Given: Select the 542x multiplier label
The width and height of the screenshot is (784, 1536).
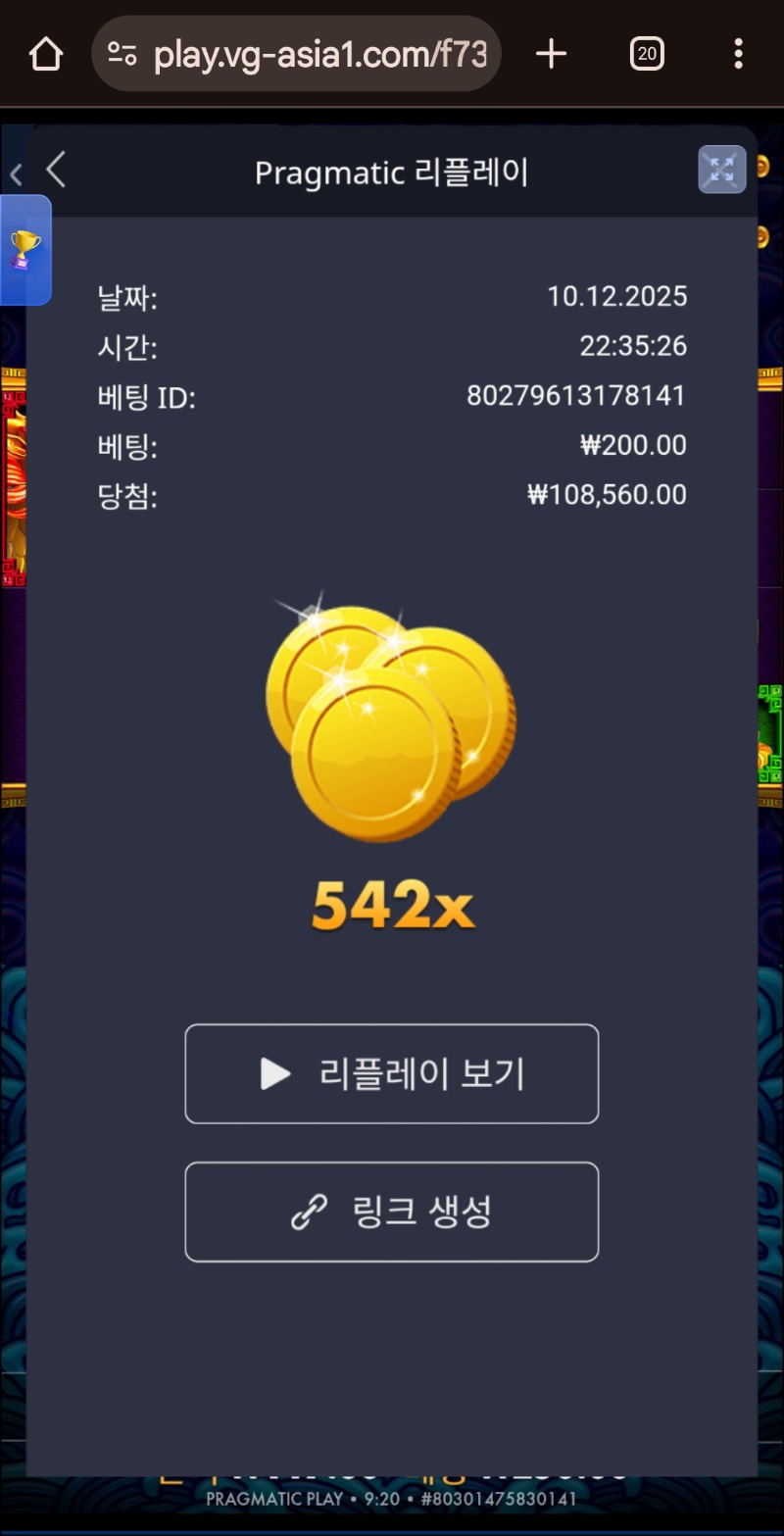Looking at the screenshot, I should point(391,909).
